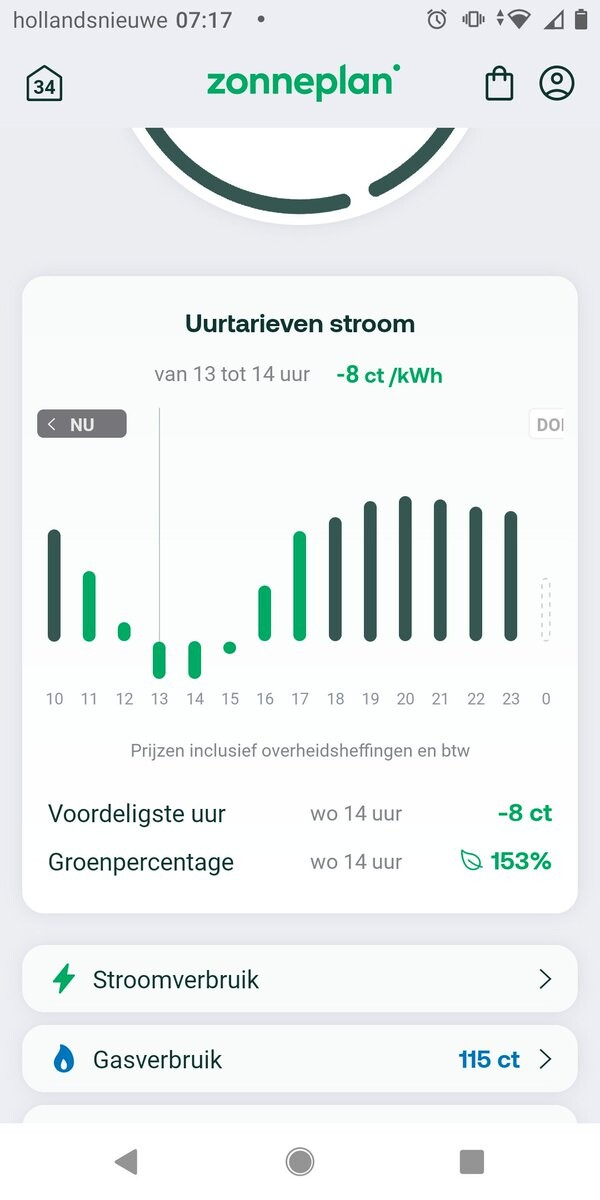
Task: Open the house icon showing 34
Action: coord(44,84)
